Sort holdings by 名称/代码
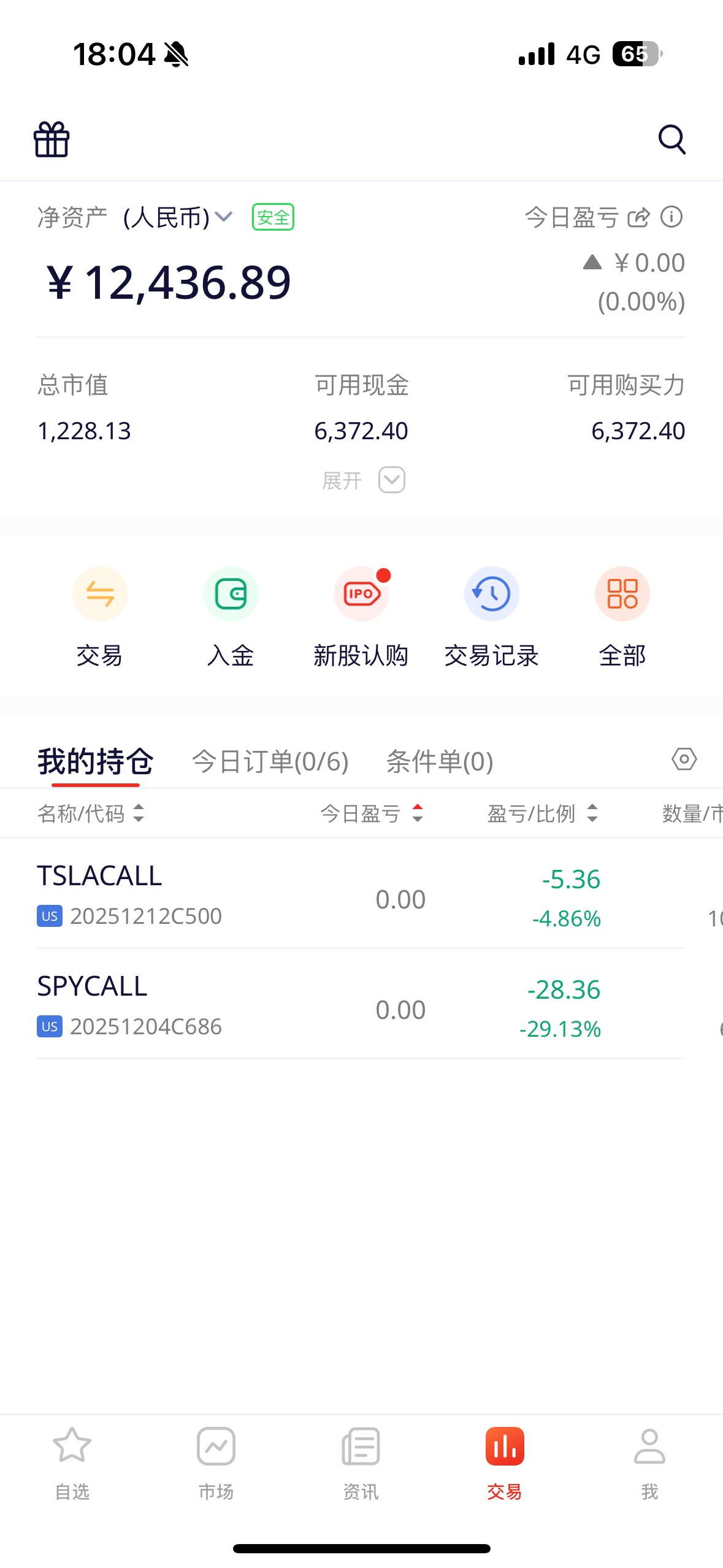 91,813
